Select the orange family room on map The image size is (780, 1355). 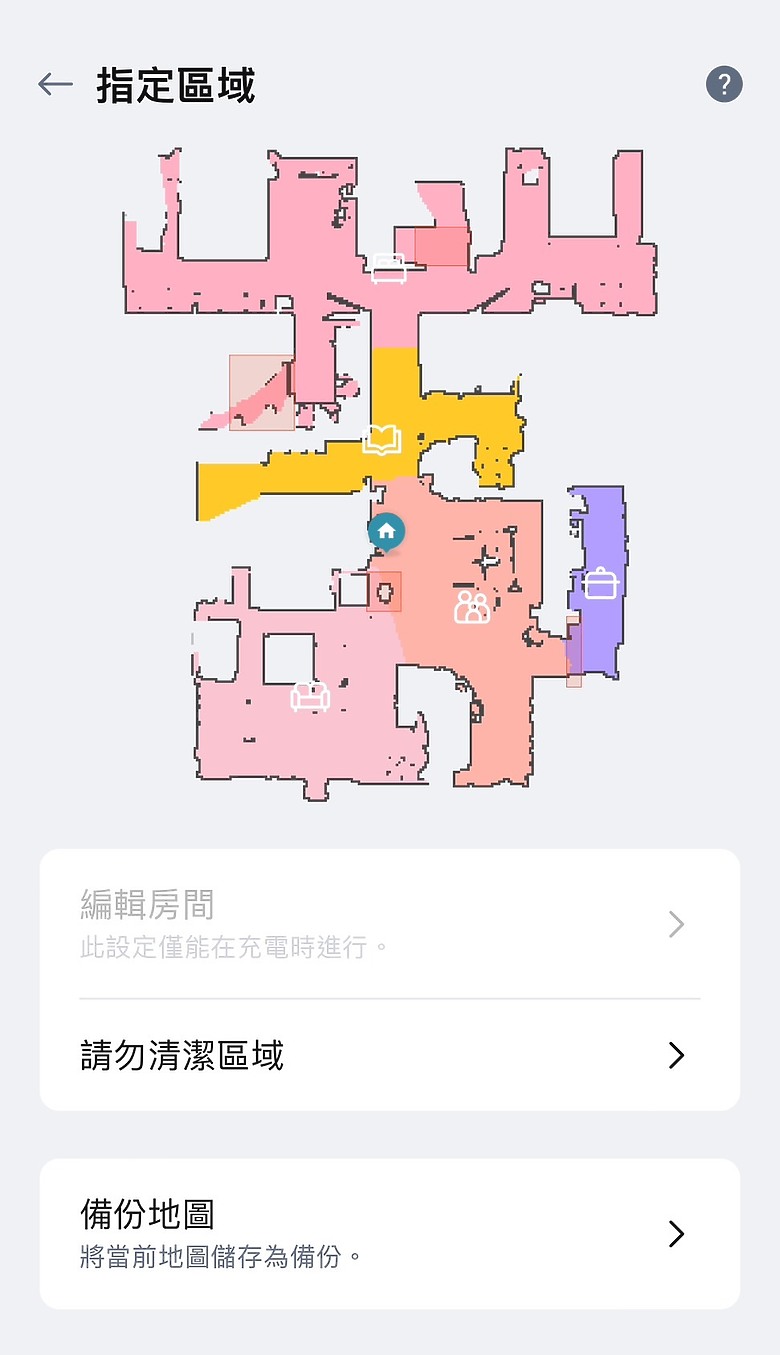pos(471,607)
